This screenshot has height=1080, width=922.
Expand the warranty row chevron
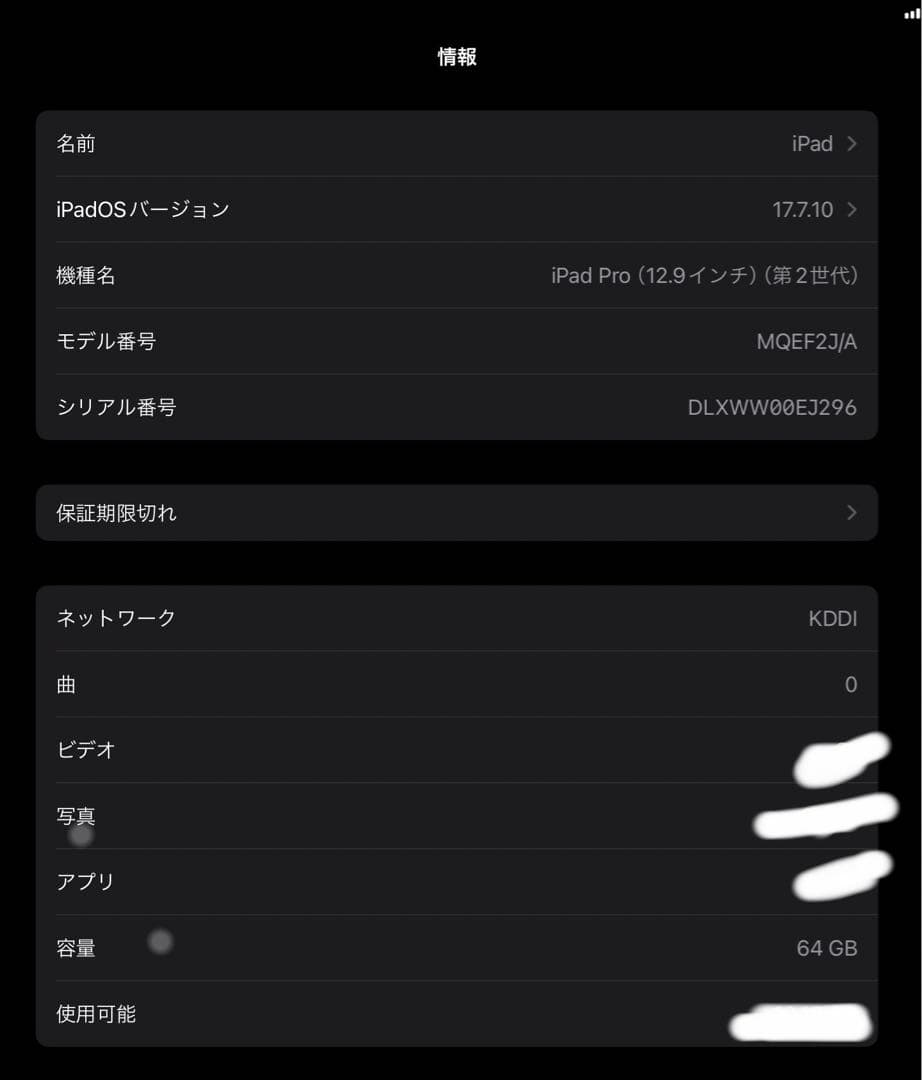[x=850, y=512]
